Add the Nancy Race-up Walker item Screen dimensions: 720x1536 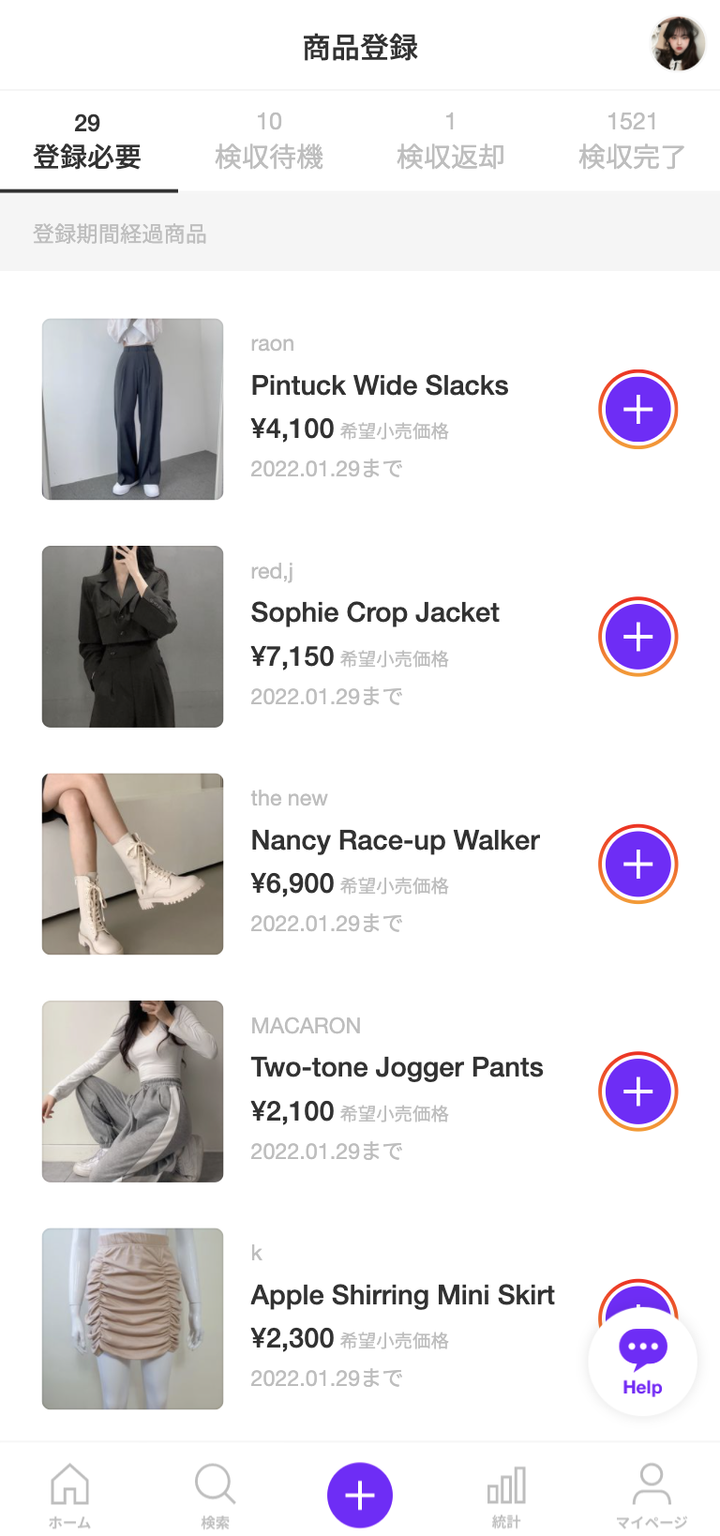point(638,864)
